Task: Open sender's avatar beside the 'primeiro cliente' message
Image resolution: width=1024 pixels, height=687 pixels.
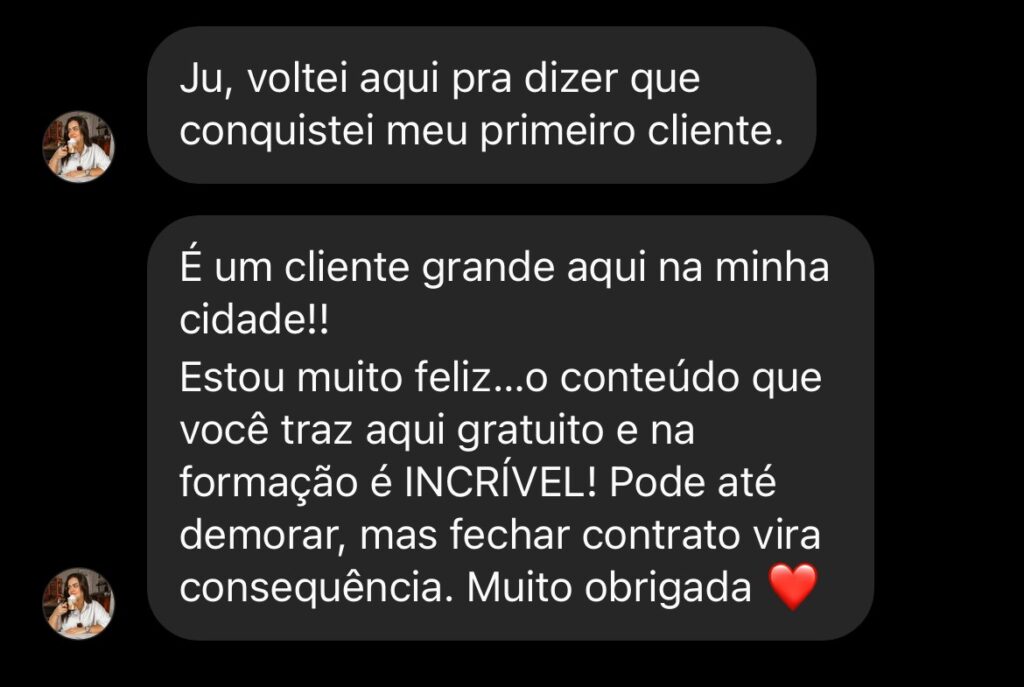Action: coord(78,147)
